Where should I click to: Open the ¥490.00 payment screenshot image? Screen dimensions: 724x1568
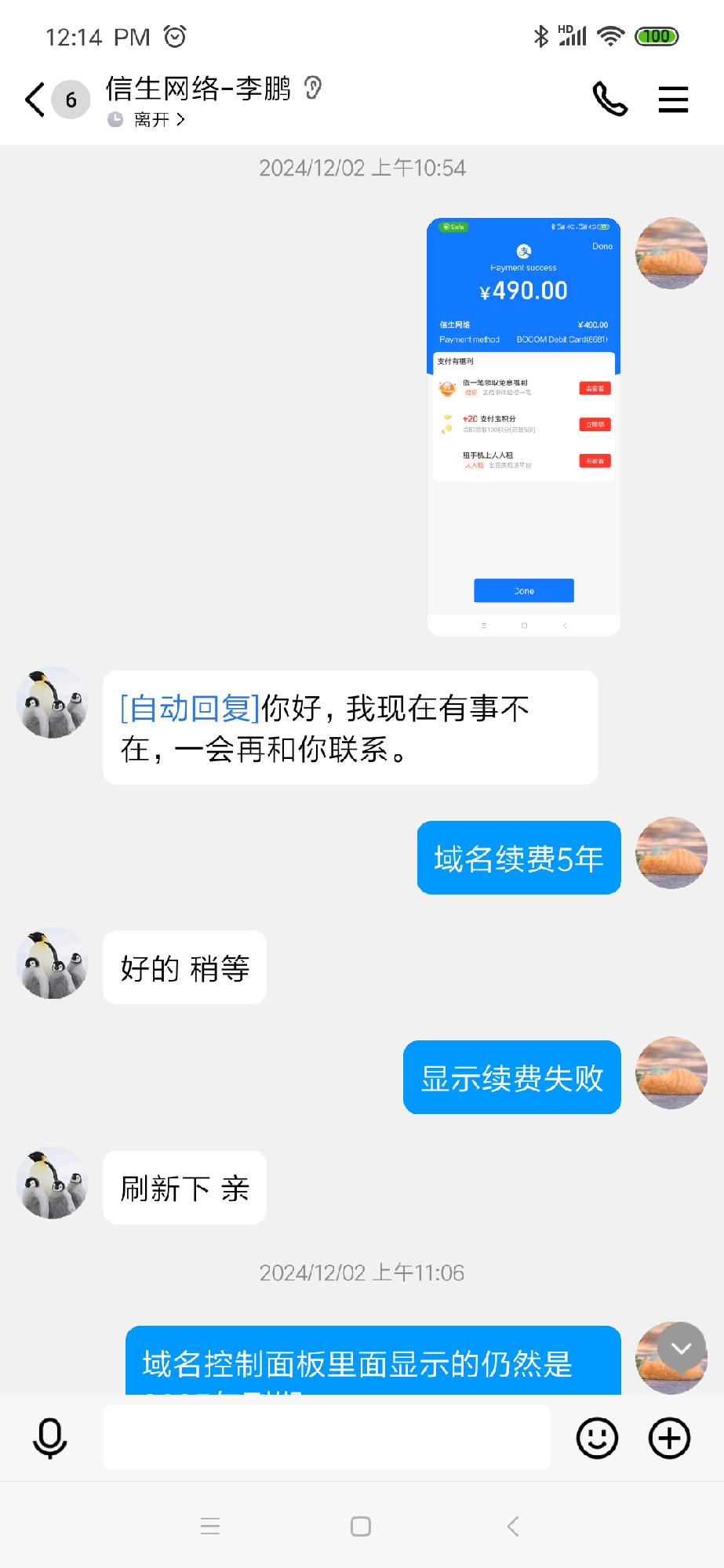click(x=523, y=426)
